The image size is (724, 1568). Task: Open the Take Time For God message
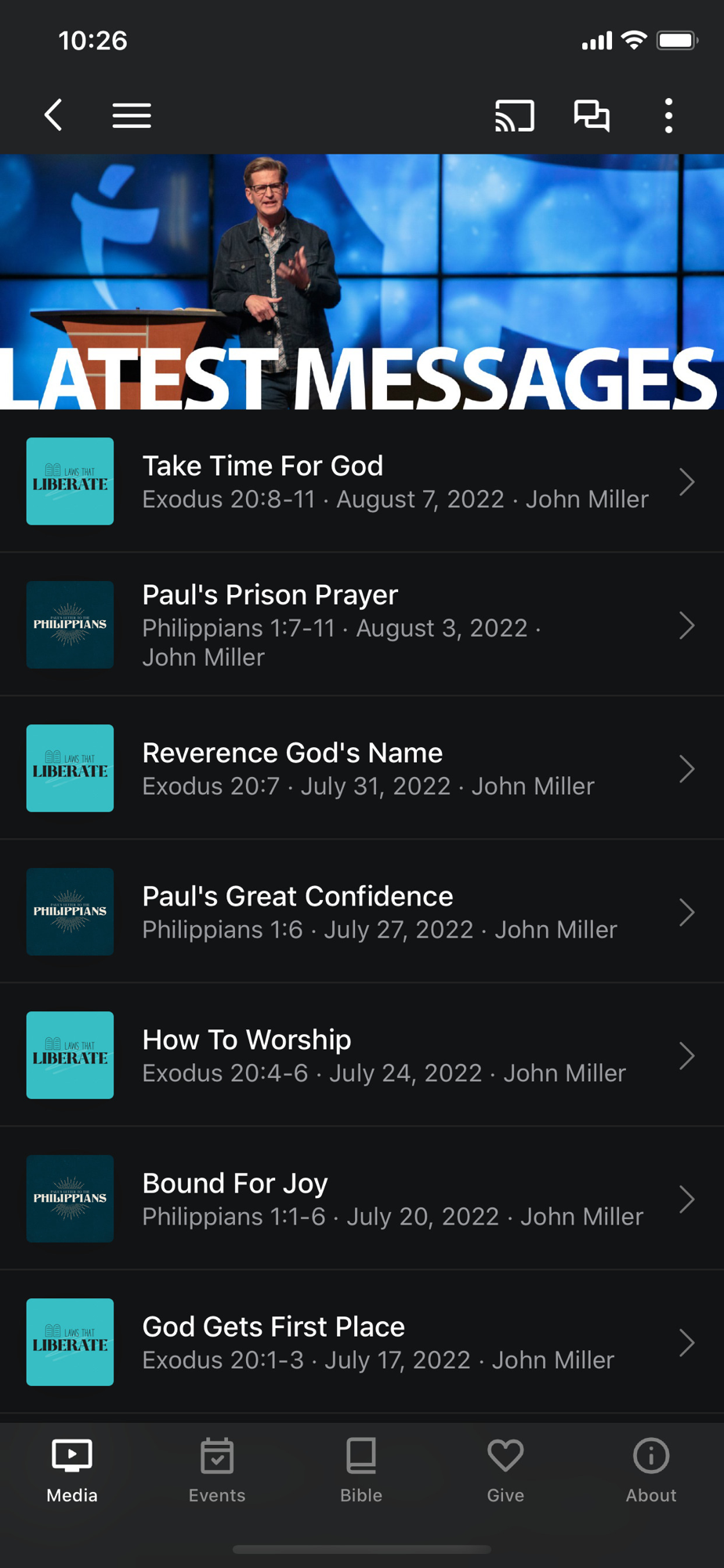pyautogui.click(x=361, y=481)
